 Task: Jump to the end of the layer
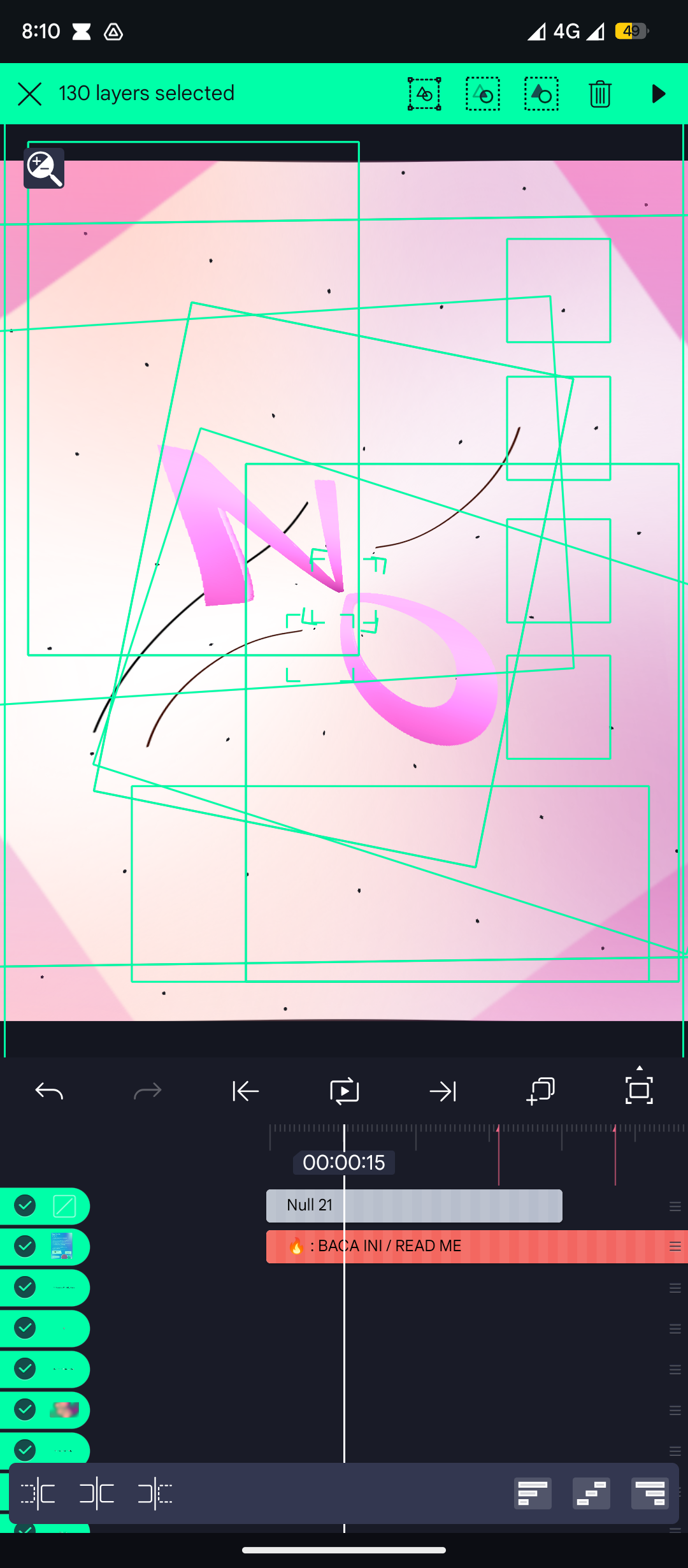pos(443,1091)
